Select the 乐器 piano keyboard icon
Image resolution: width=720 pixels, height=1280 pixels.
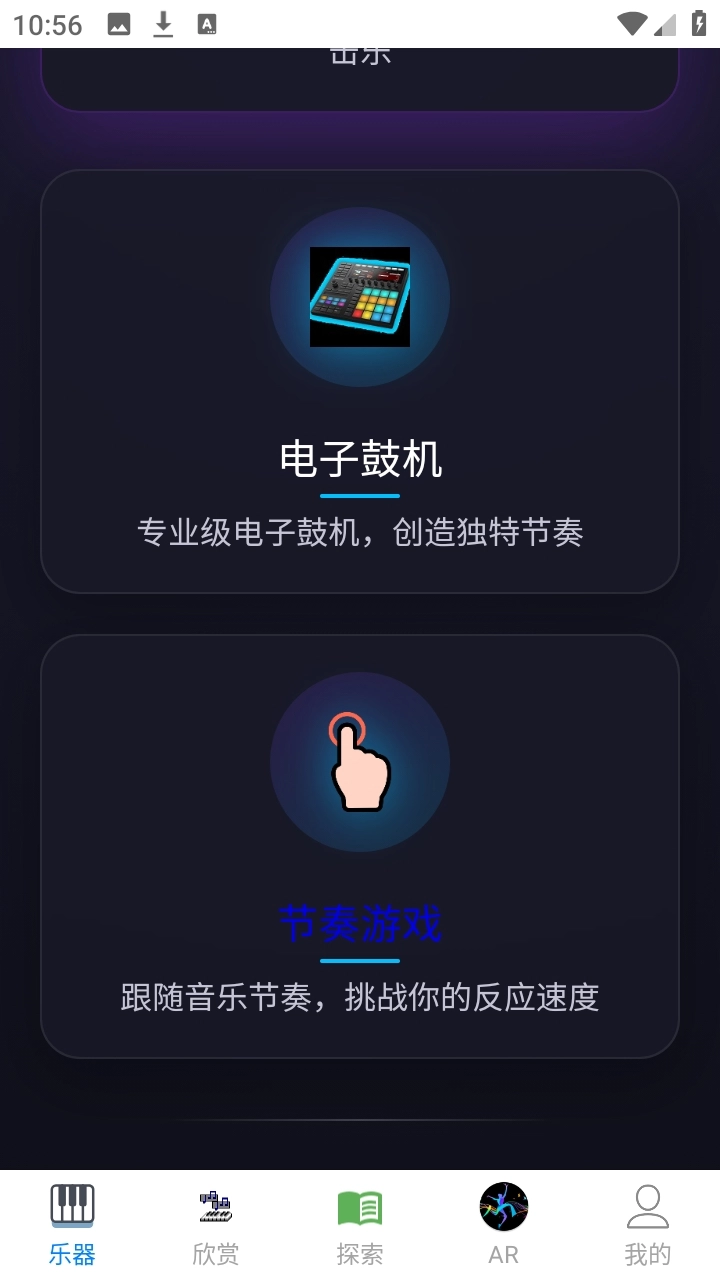[x=70, y=1207]
